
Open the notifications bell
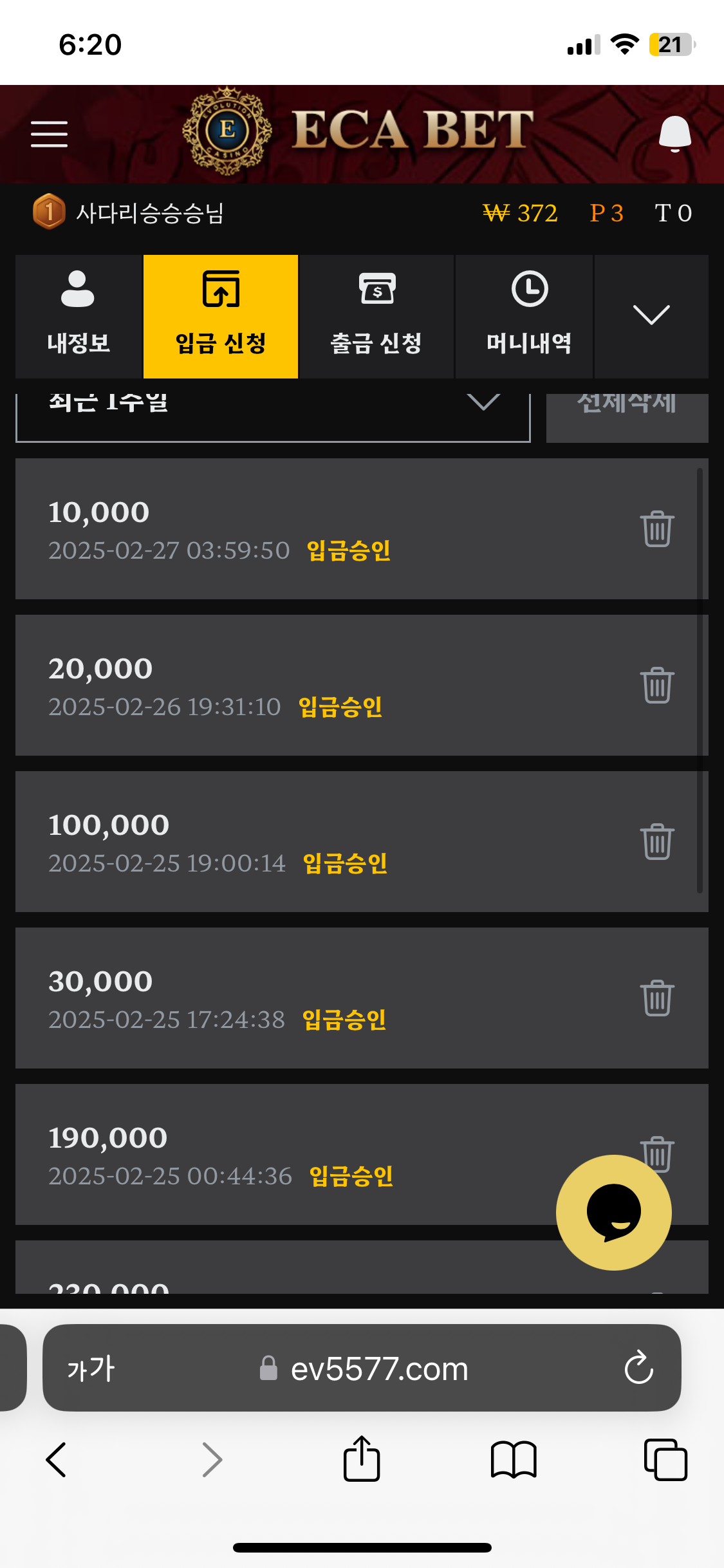click(674, 134)
